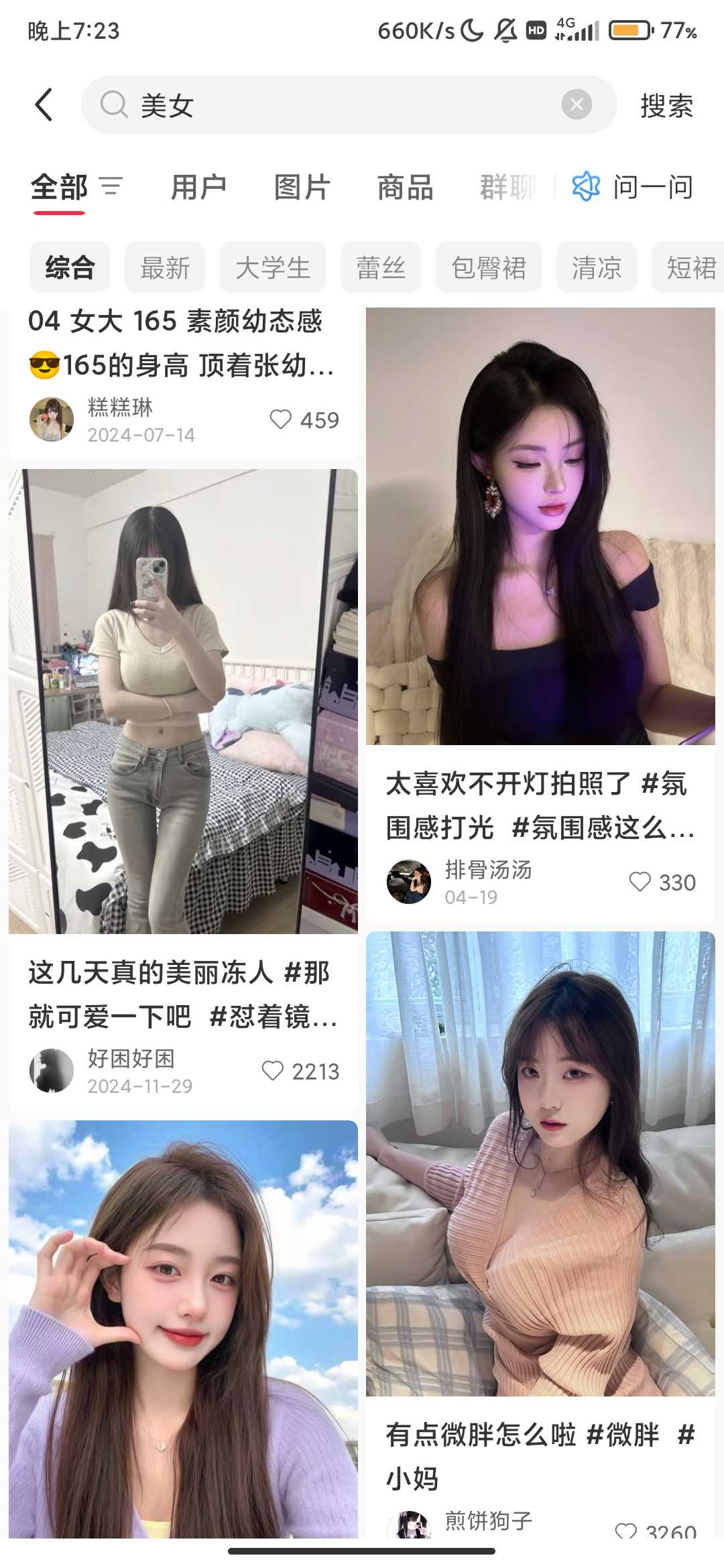
Task: Switch to the 图片 tab
Action: click(302, 187)
